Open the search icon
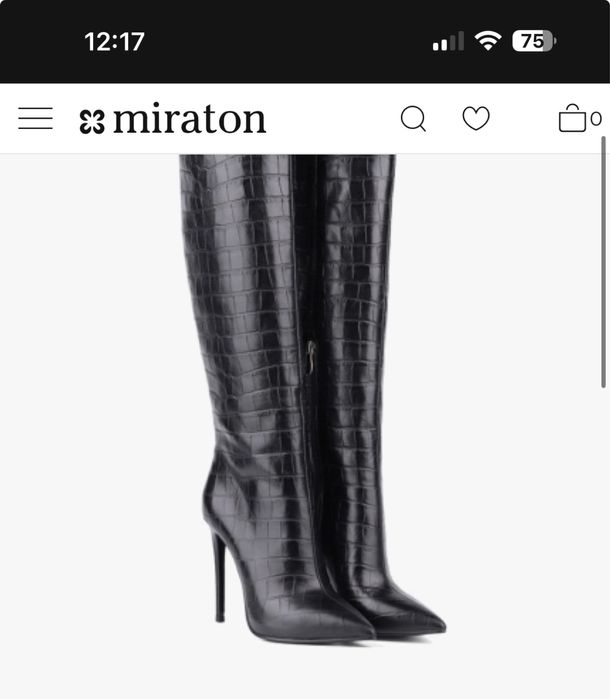610x699 pixels. click(x=413, y=119)
